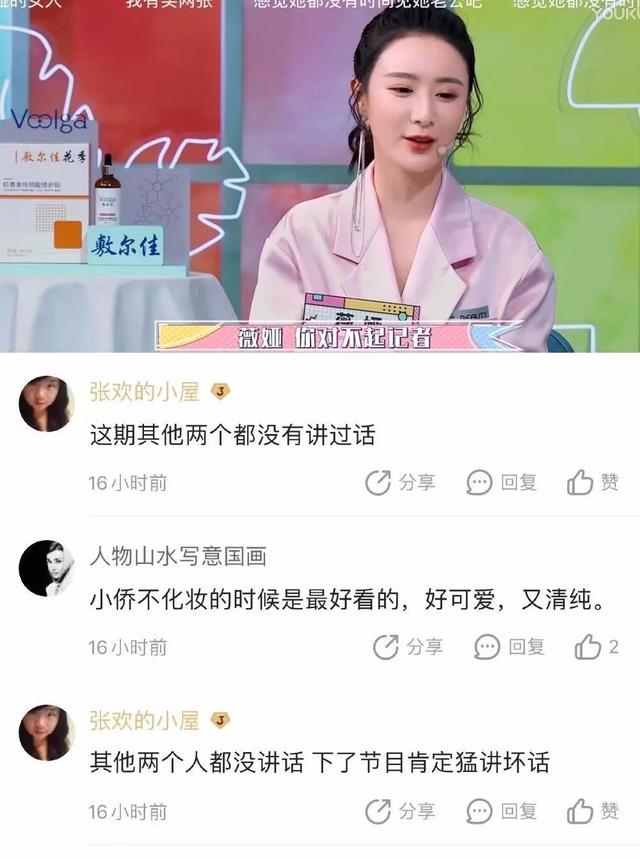The width and height of the screenshot is (640, 859).
Task: Like 人物山水写意国画's comment about 小侨
Action: point(597,647)
